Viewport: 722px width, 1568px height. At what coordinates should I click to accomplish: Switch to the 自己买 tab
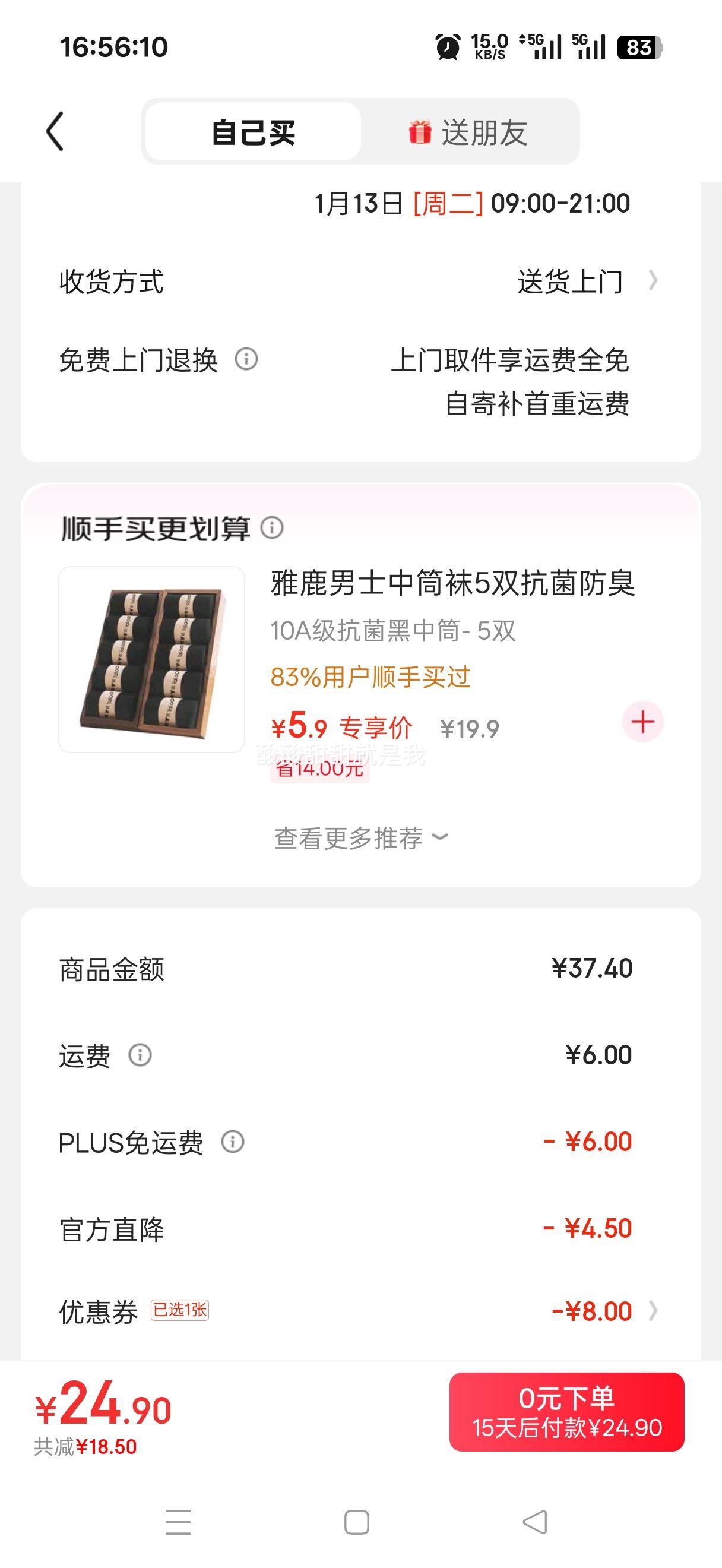pyautogui.click(x=253, y=132)
